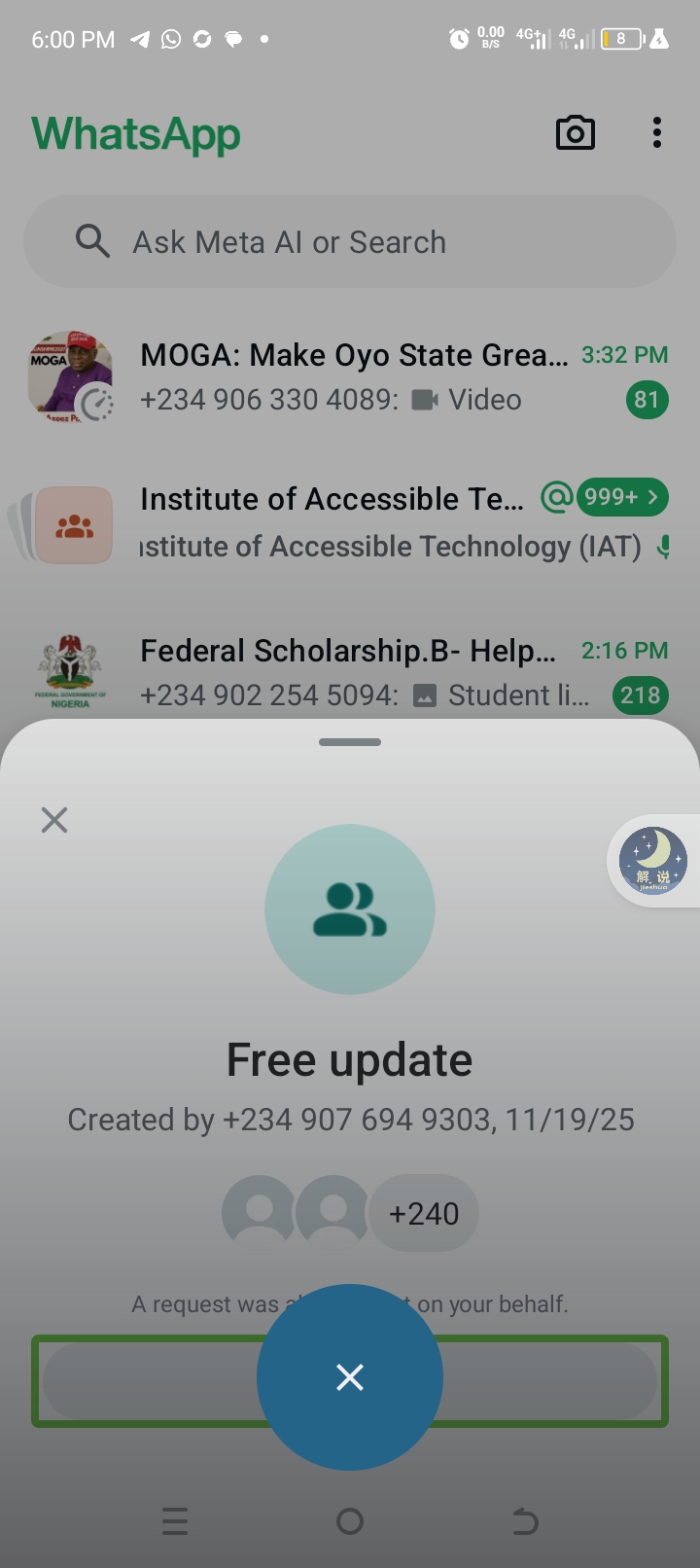Open the MOGA: Make Oyo State chat
Viewport: 700px width, 1568px height.
(x=350, y=377)
